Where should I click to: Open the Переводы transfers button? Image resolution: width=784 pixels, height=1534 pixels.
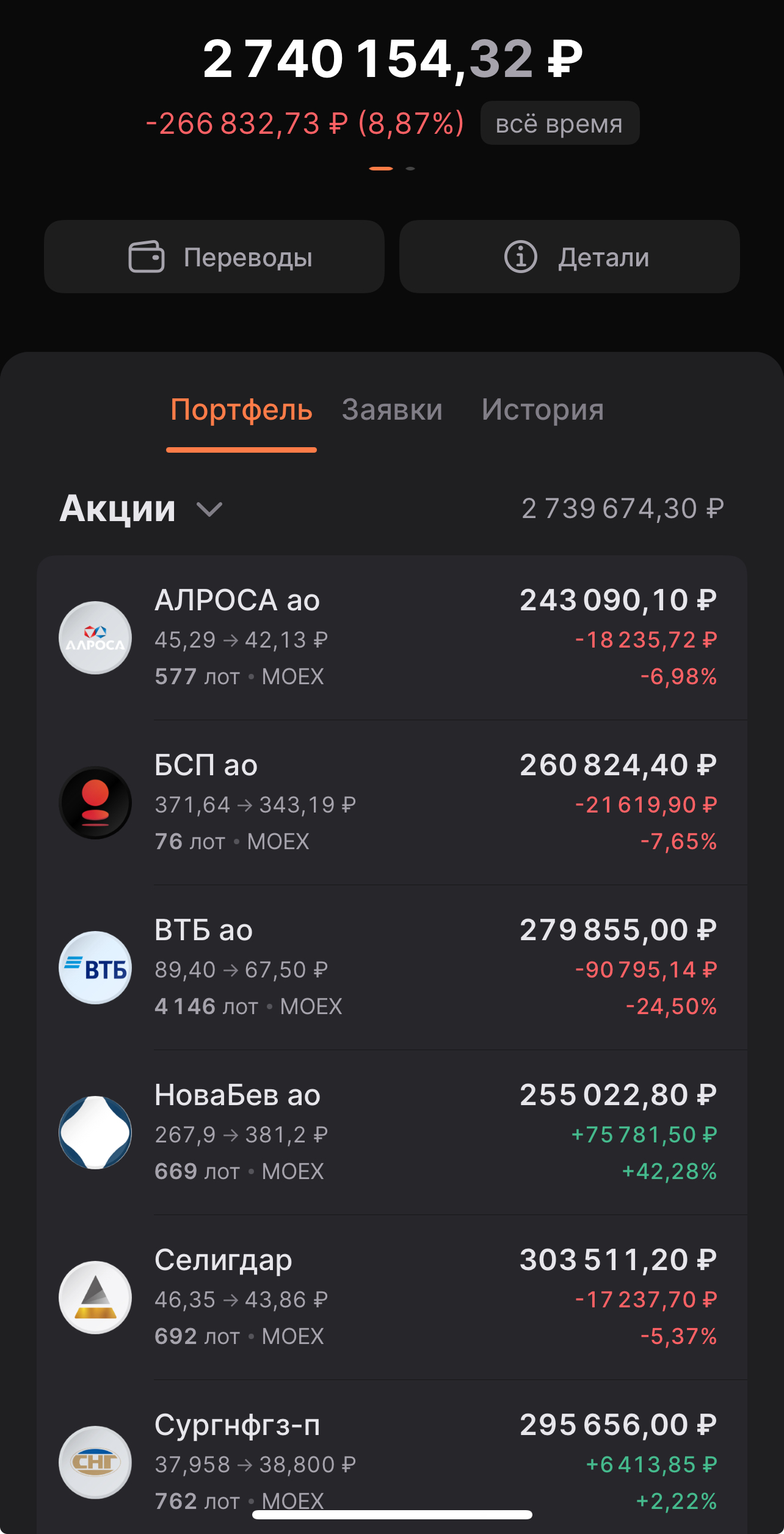click(214, 257)
